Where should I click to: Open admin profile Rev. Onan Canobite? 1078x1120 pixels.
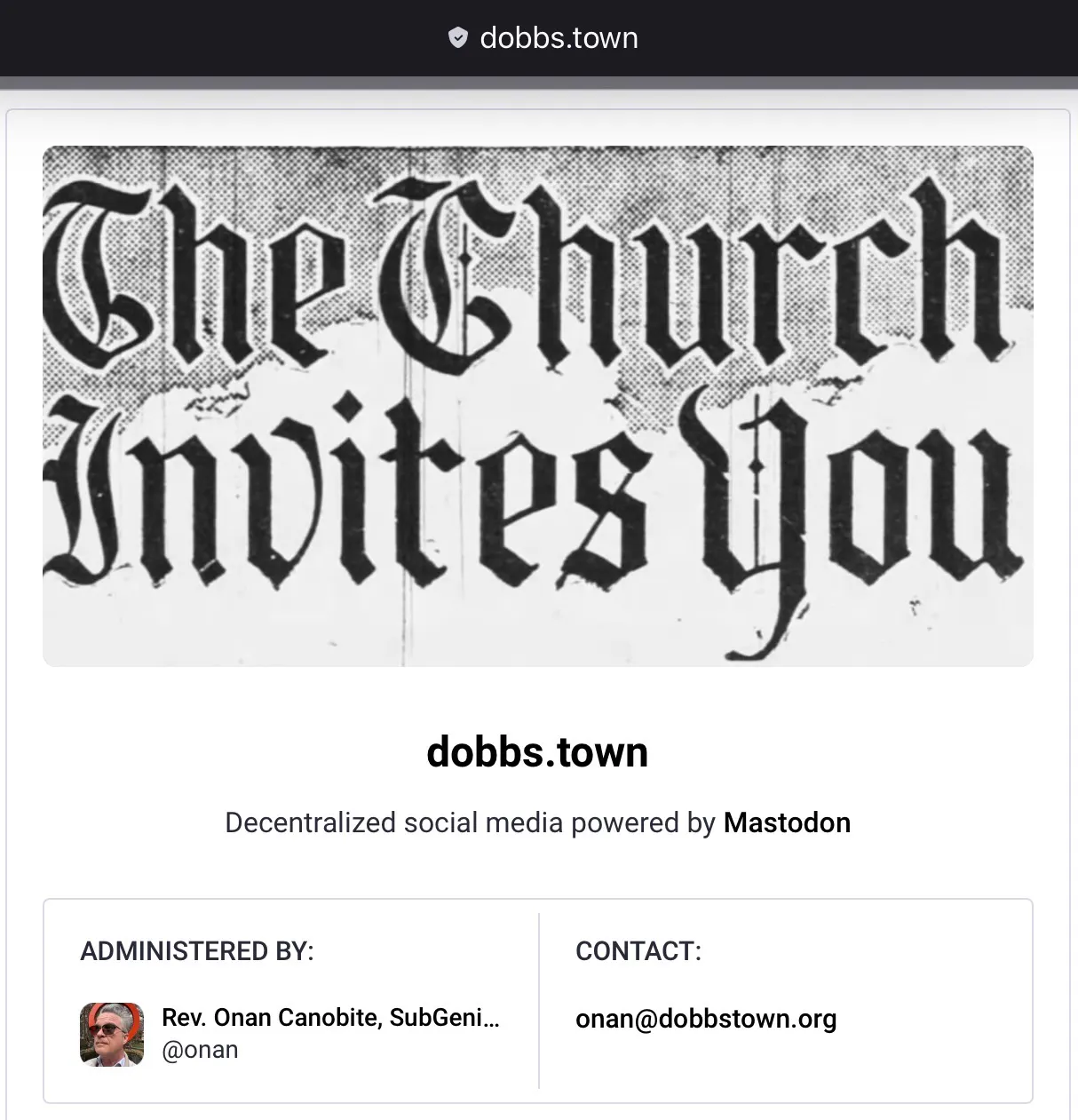coord(329,1018)
